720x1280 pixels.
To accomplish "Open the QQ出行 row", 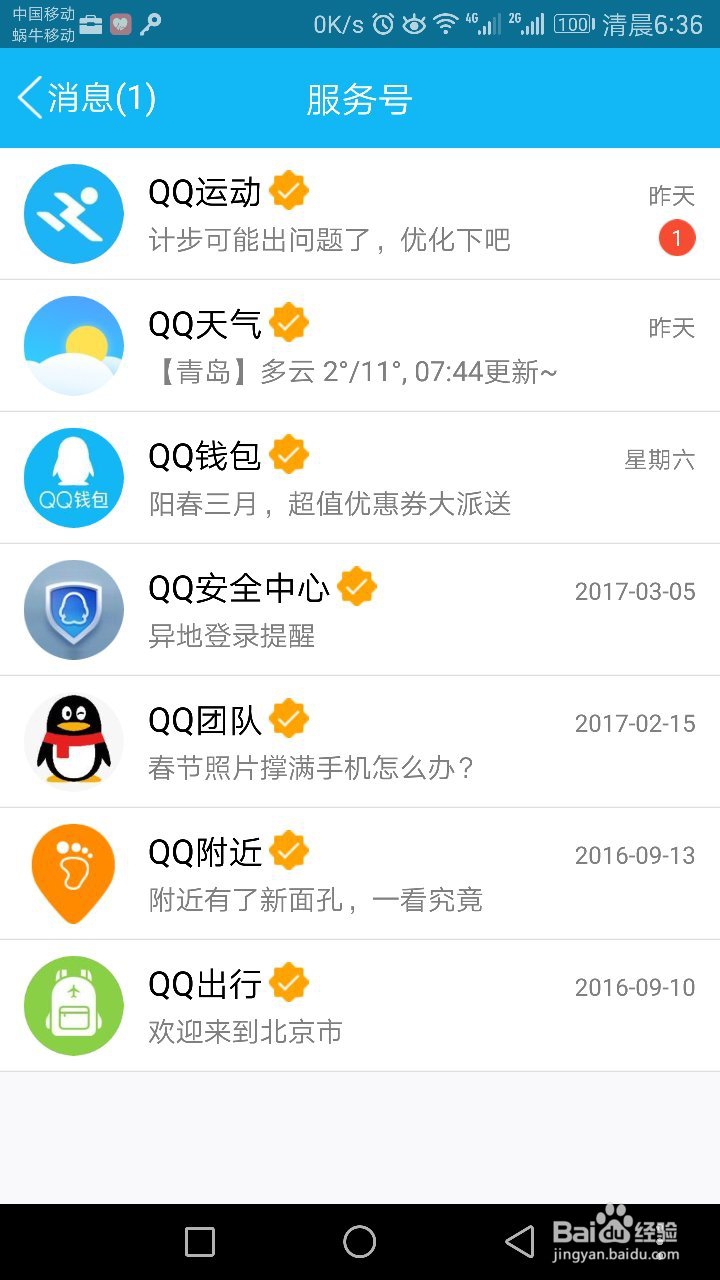I will [x=360, y=1006].
